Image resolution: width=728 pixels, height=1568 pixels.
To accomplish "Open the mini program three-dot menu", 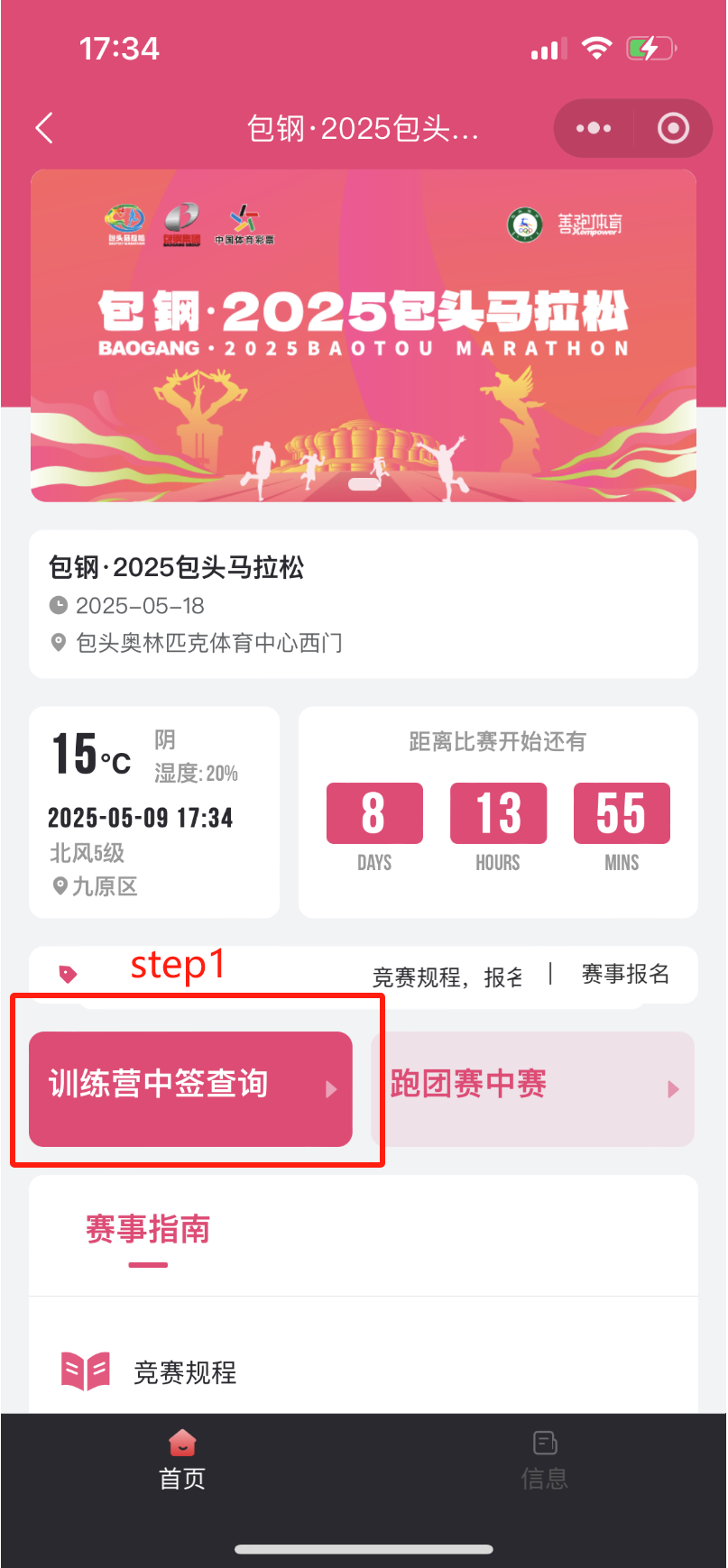I will point(594,128).
